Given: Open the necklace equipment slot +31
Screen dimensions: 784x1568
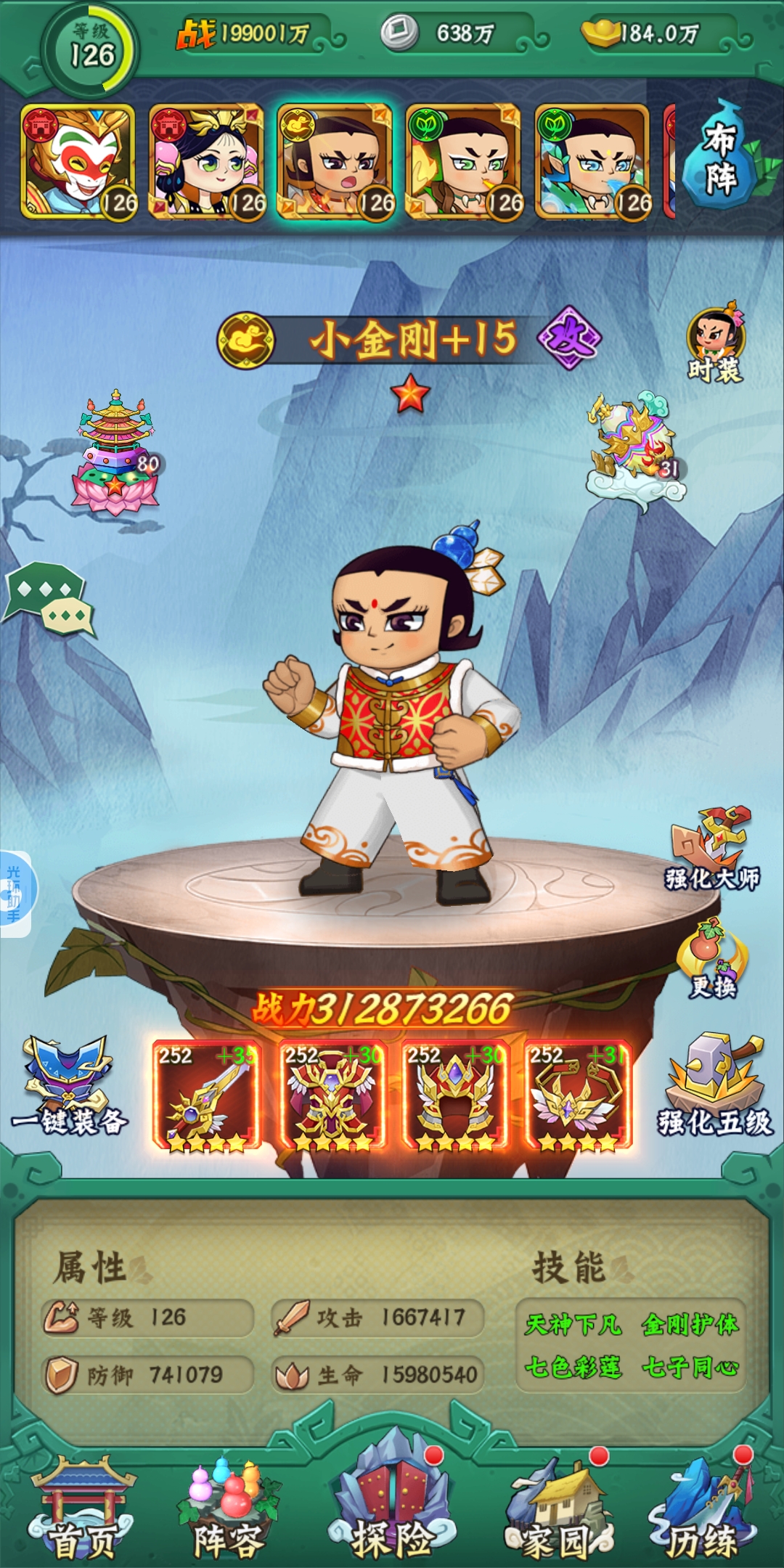Looking at the screenshot, I should coord(578,1095).
